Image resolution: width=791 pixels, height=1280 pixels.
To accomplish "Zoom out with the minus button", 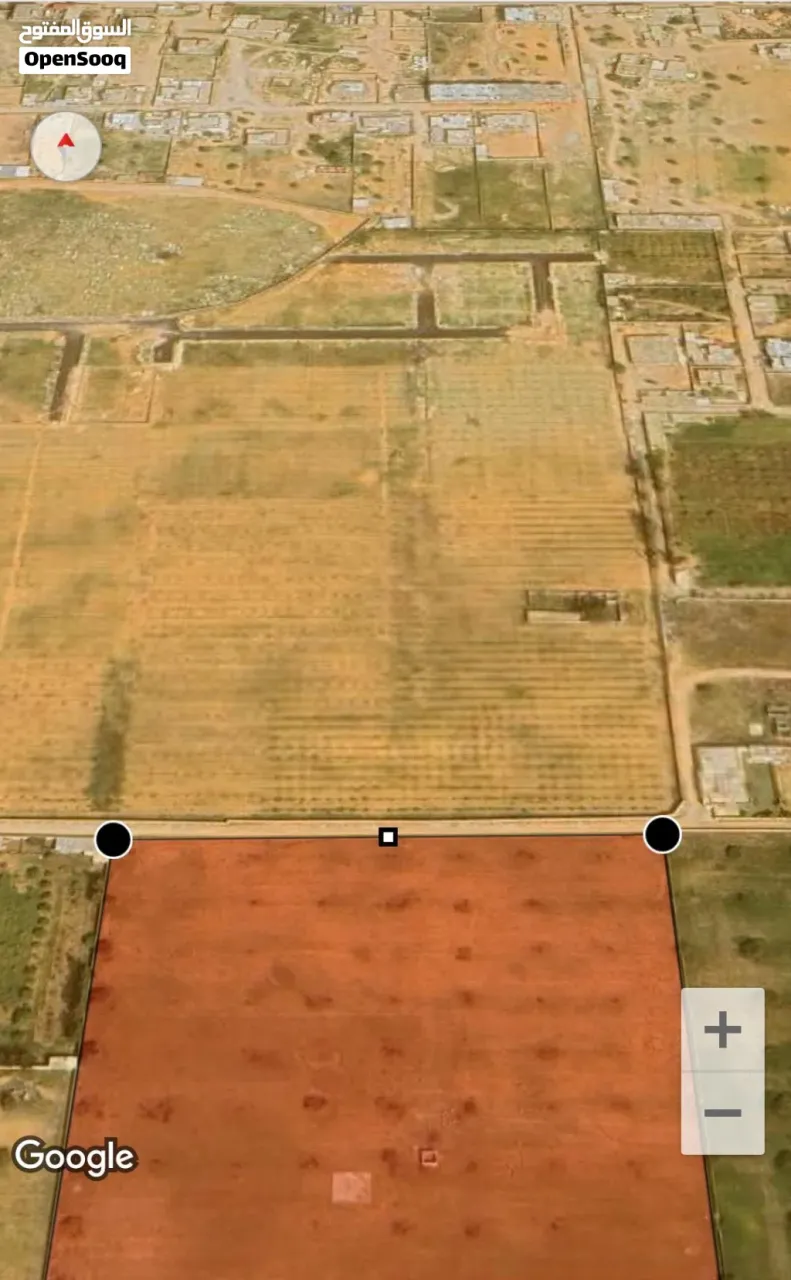I will coord(722,1113).
